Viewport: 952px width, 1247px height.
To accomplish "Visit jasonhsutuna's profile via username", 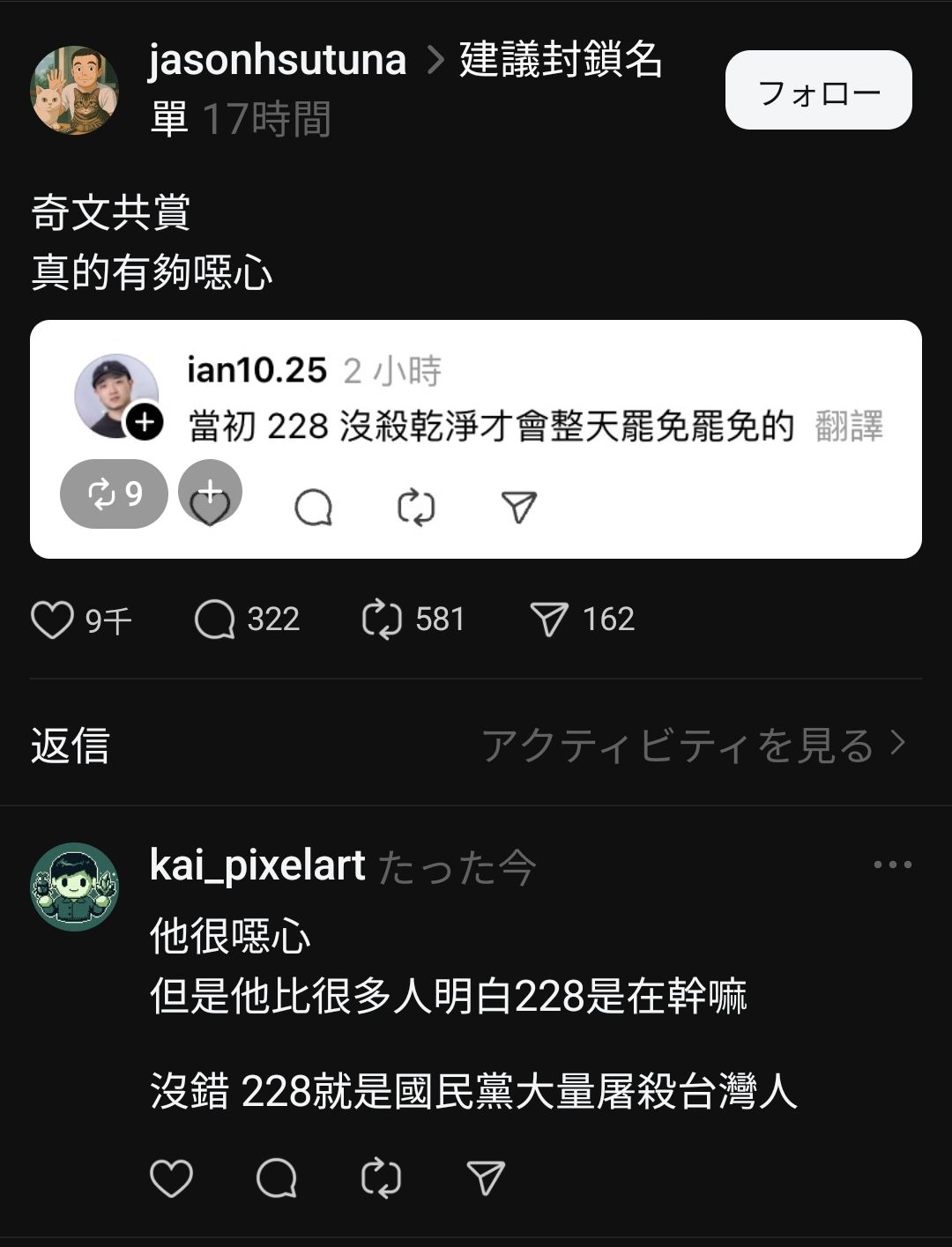I will 277,61.
